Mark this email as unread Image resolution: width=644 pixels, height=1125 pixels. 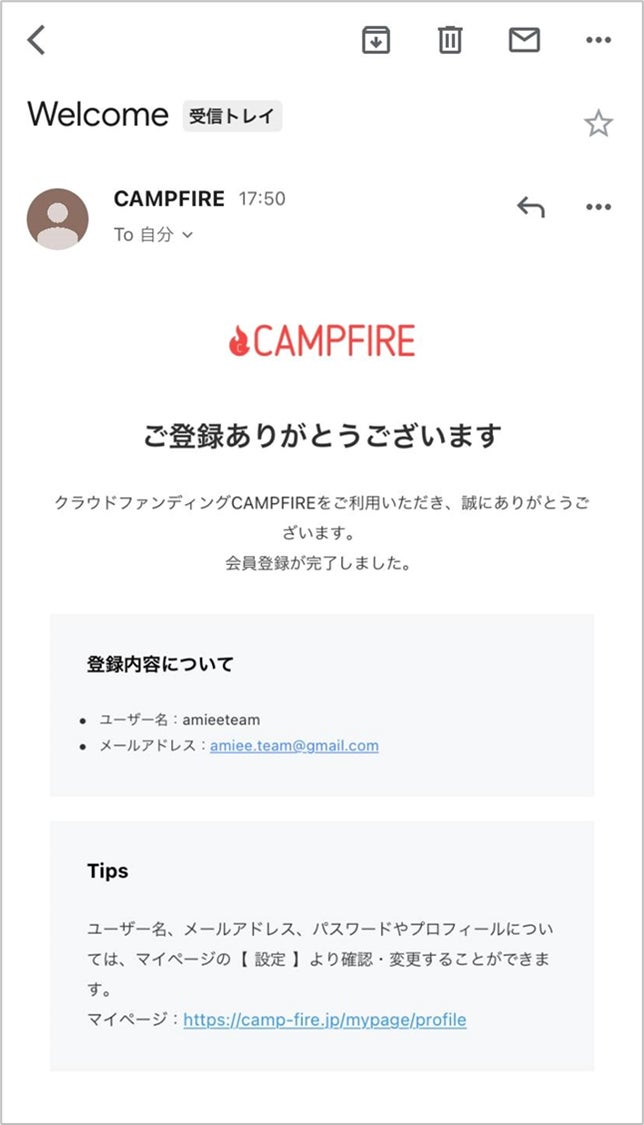[x=524, y=40]
